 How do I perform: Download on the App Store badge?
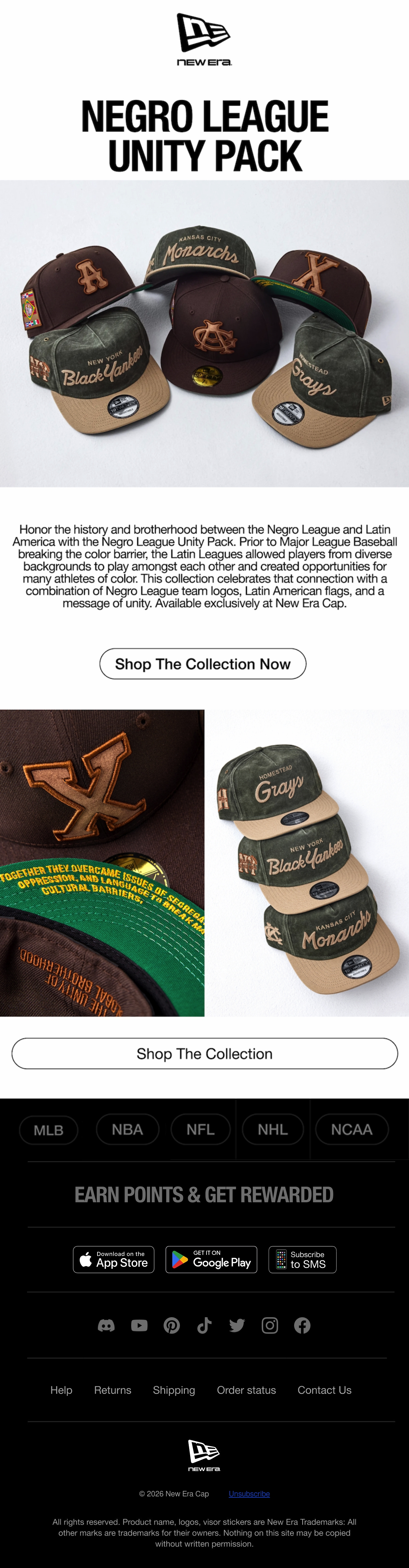tap(113, 1259)
